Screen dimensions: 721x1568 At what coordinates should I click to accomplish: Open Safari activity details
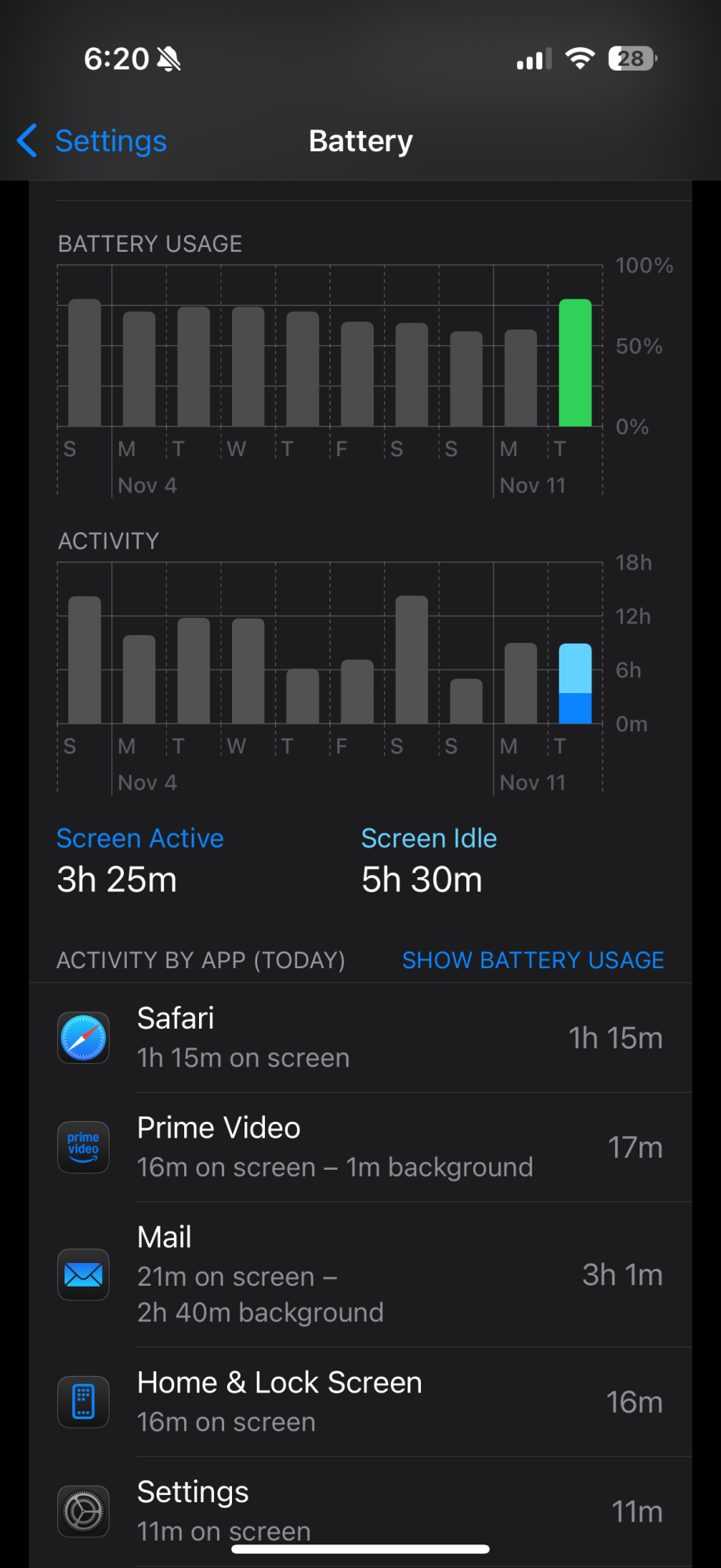360,1038
